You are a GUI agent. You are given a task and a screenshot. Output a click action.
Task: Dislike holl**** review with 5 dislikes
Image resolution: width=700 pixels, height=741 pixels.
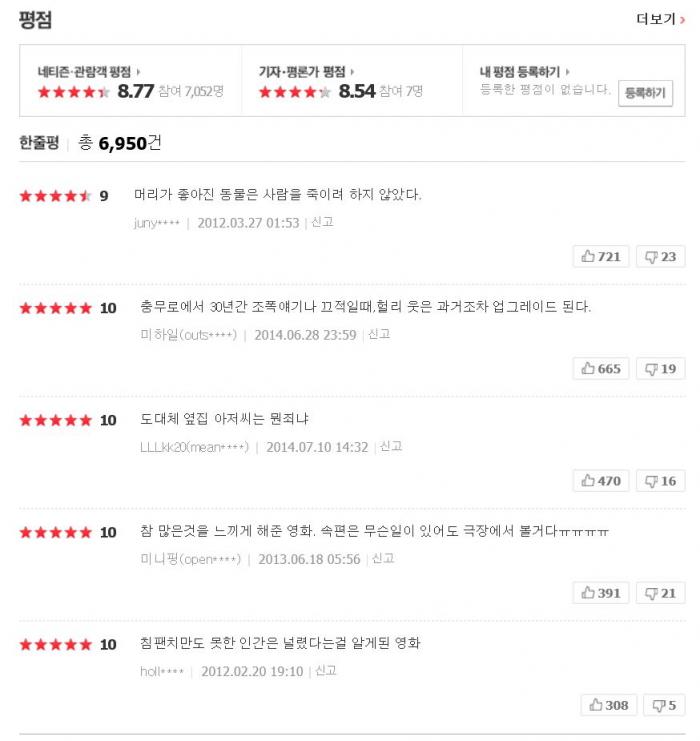[x=664, y=705]
